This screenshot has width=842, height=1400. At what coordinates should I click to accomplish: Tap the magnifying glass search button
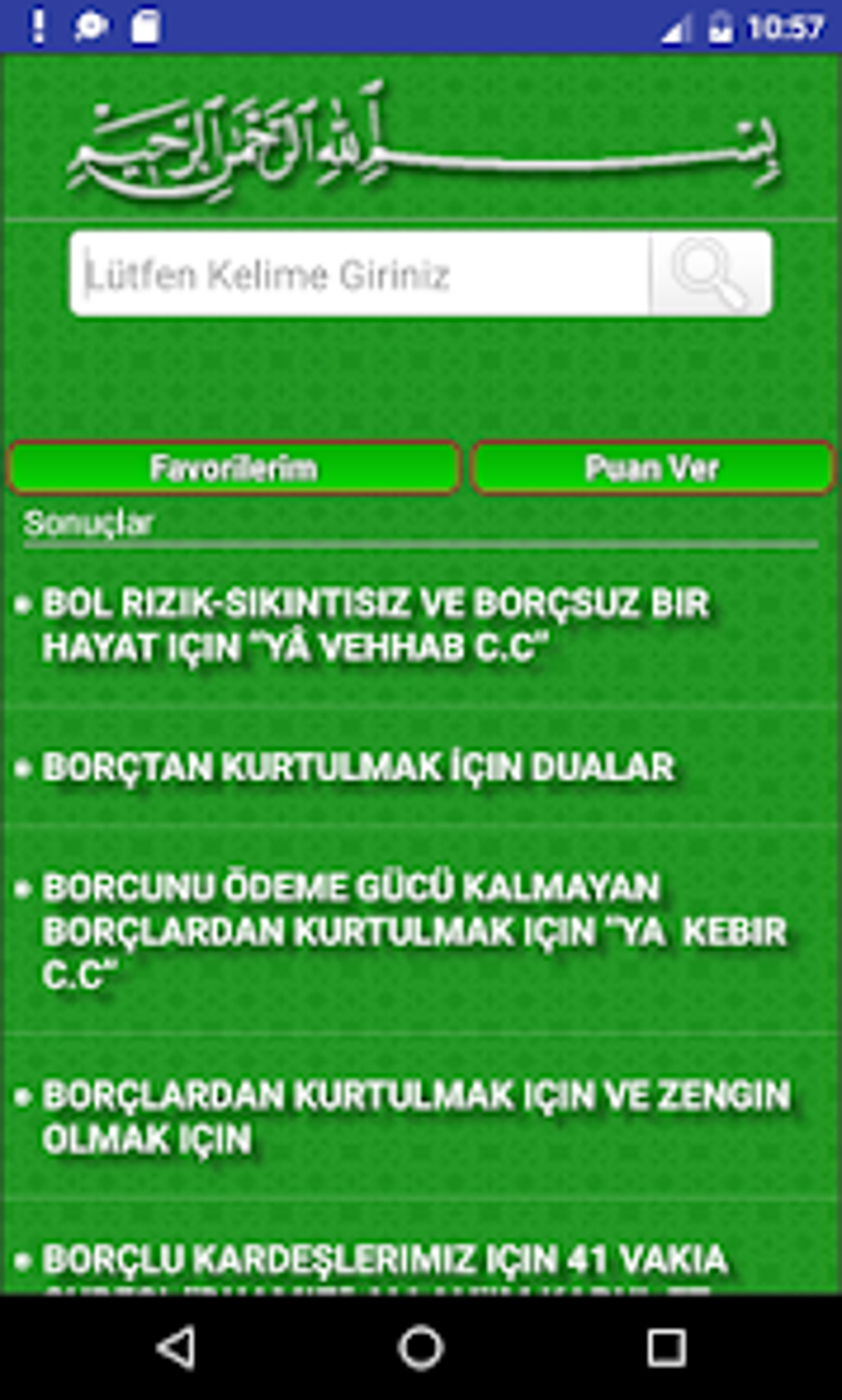(x=712, y=274)
